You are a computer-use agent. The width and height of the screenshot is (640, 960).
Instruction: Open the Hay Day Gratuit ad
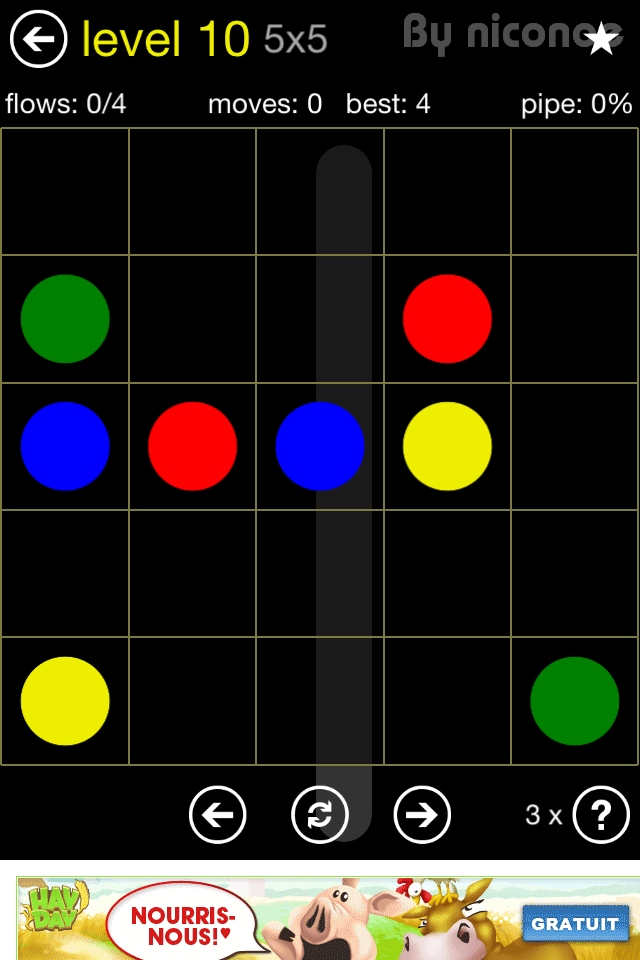573,923
